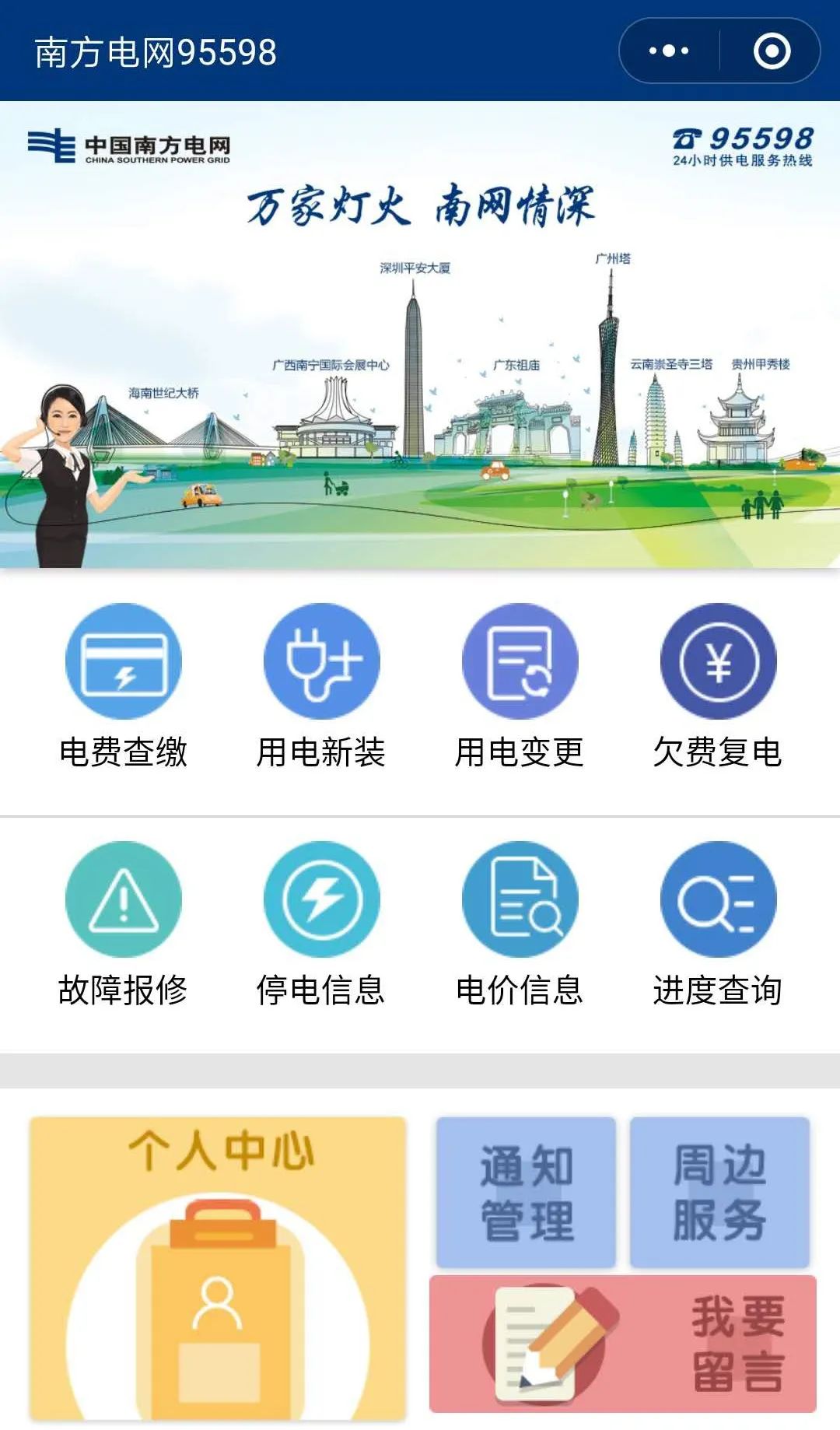Image resolution: width=840 pixels, height=1430 pixels.
Task: Open 电费查缴 bill payment
Action: coord(124,686)
